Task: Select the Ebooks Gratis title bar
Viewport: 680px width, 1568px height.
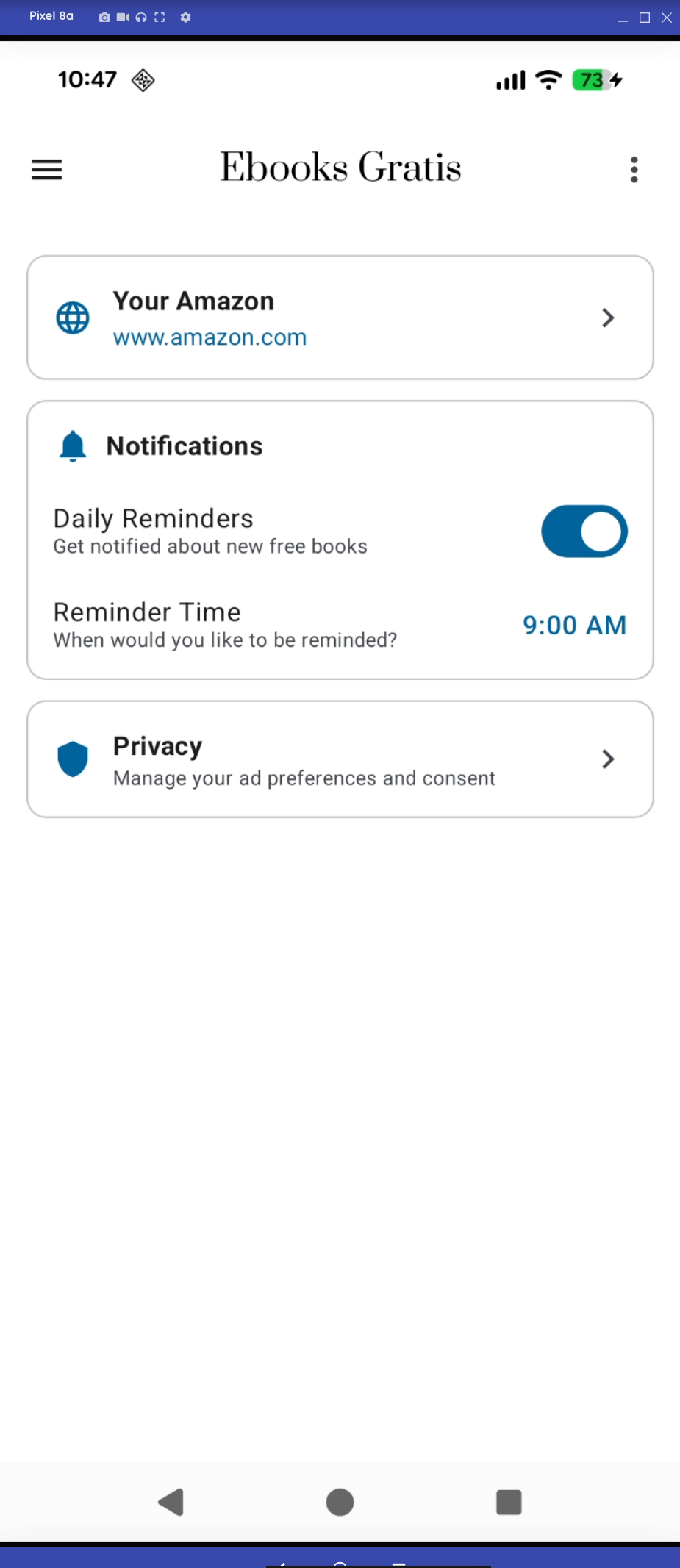Action: coord(340,168)
